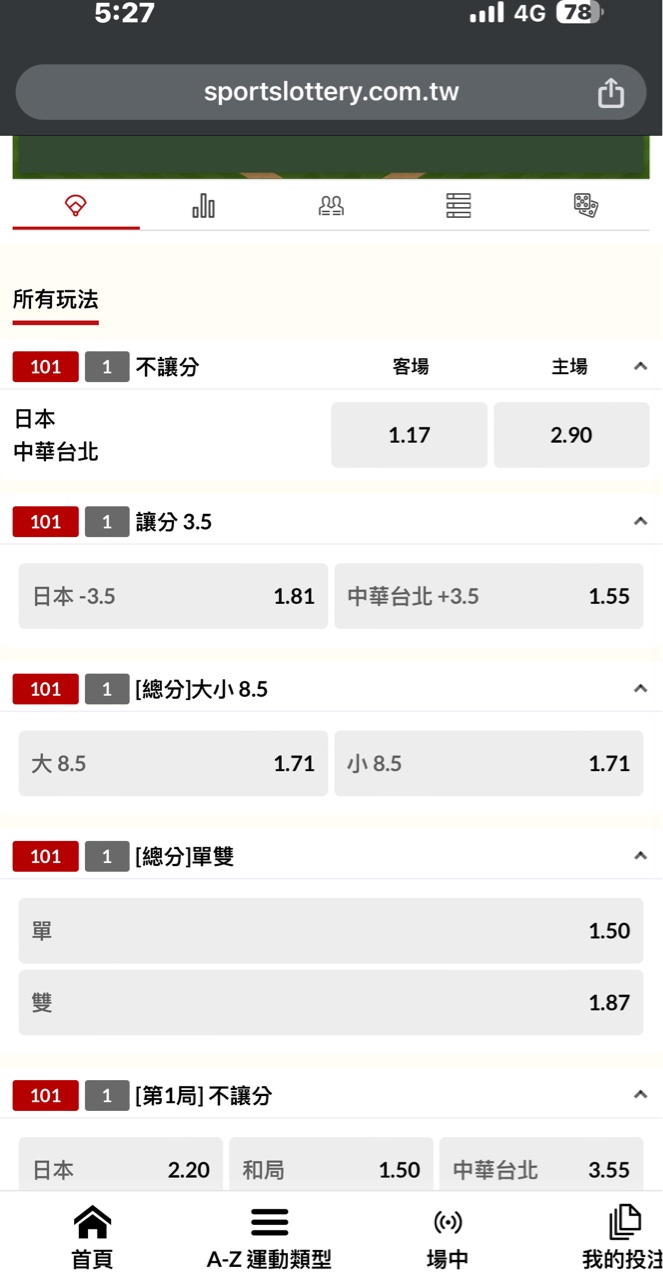Select the 所有玩法 tab
Viewport: 663px width, 1280px height.
(55, 299)
